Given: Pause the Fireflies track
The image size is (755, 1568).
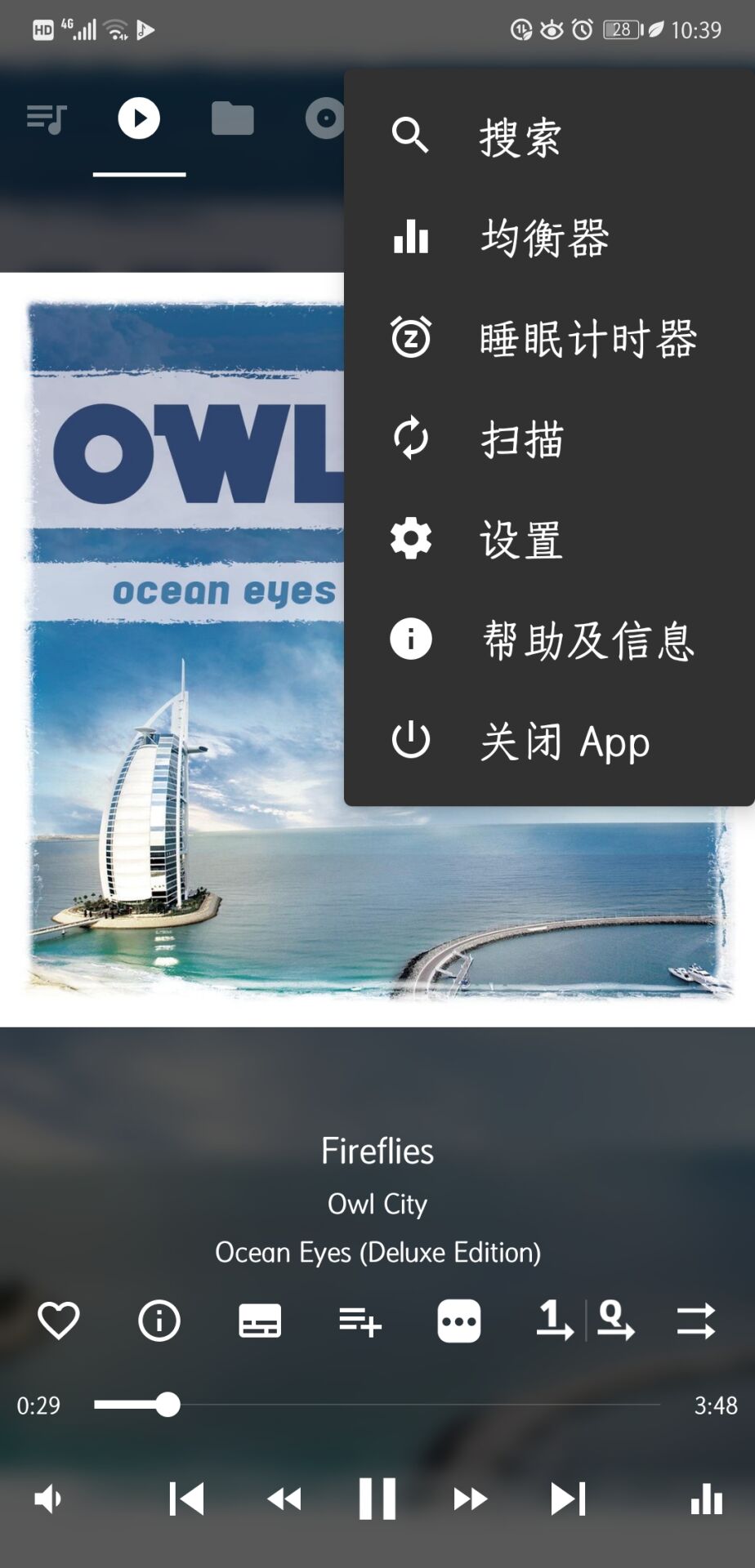Looking at the screenshot, I should [377, 1499].
